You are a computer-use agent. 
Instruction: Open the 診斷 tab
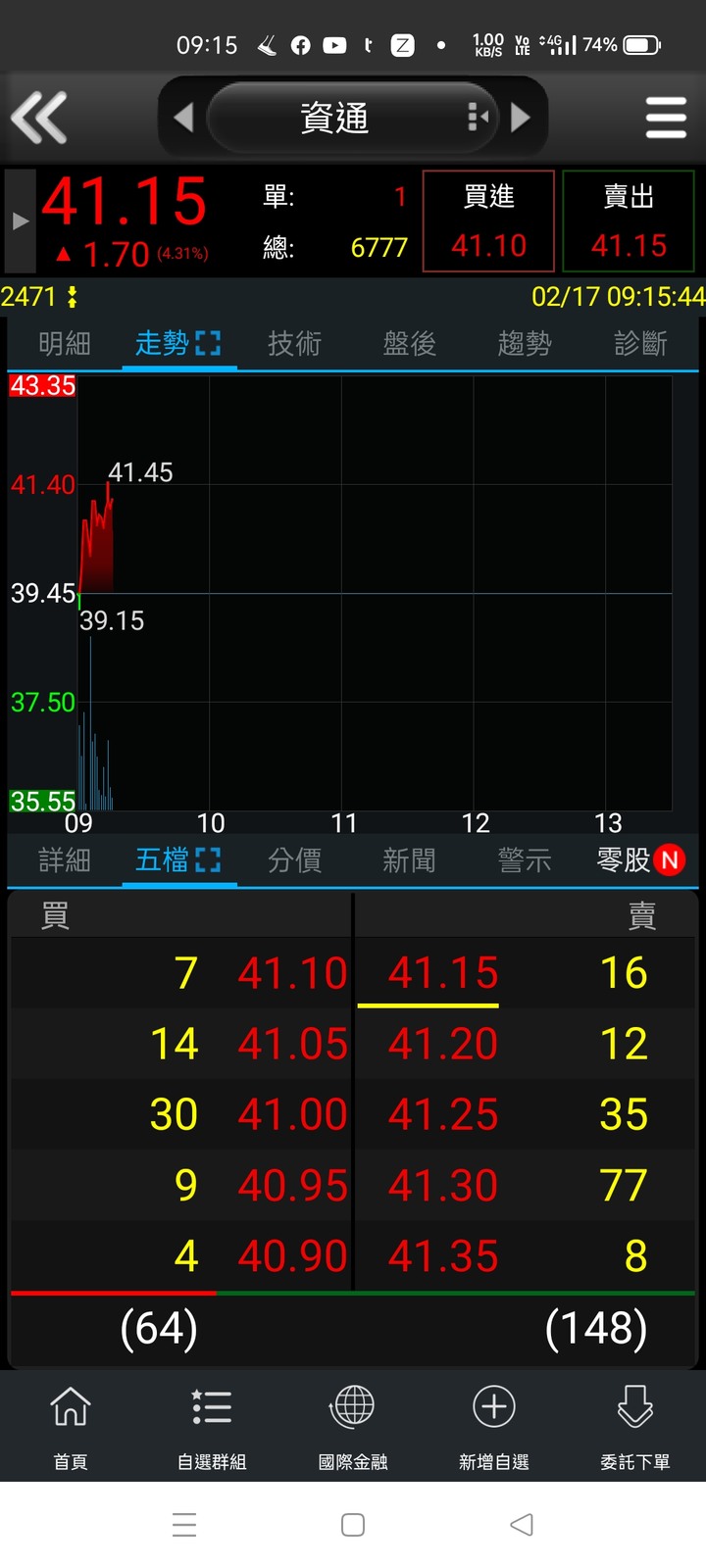640,344
